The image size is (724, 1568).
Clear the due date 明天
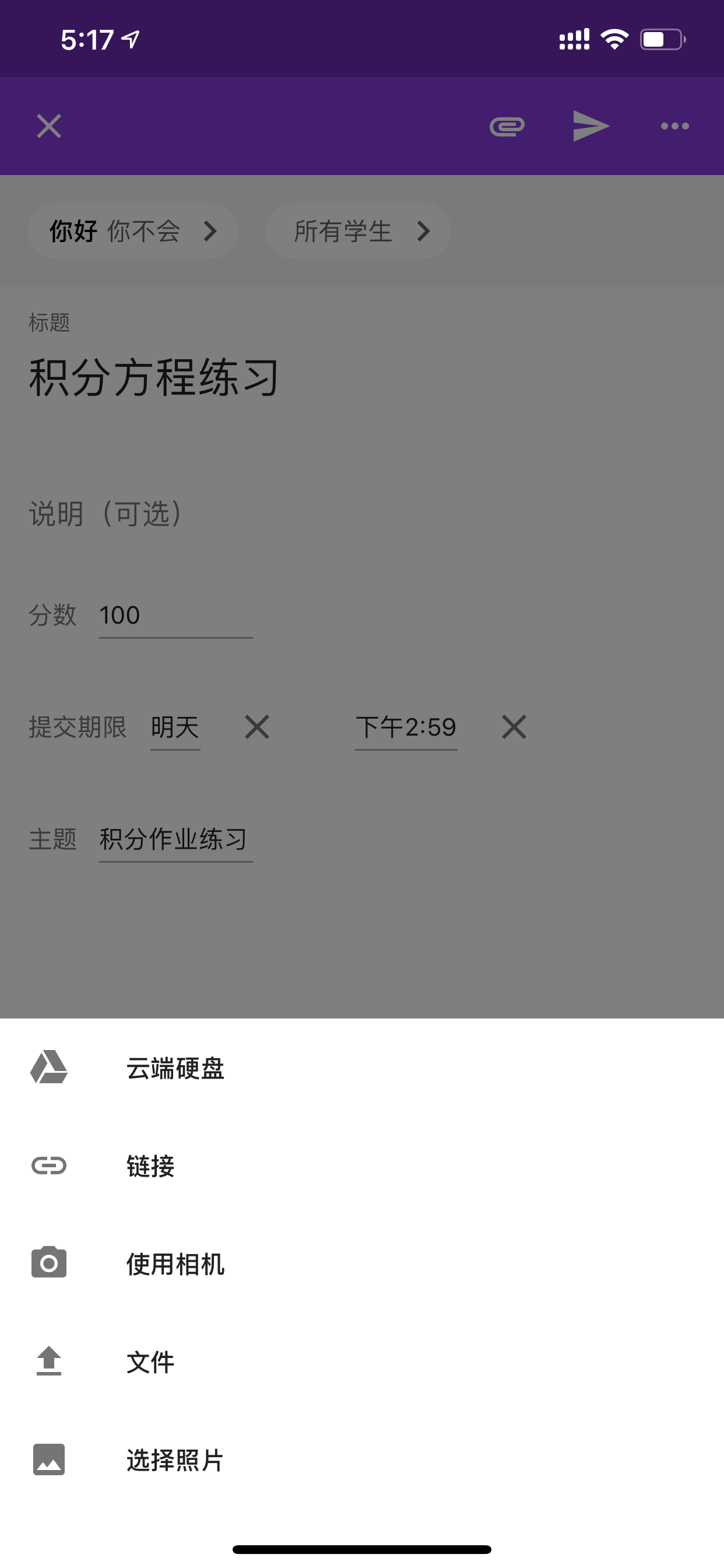pos(256,727)
